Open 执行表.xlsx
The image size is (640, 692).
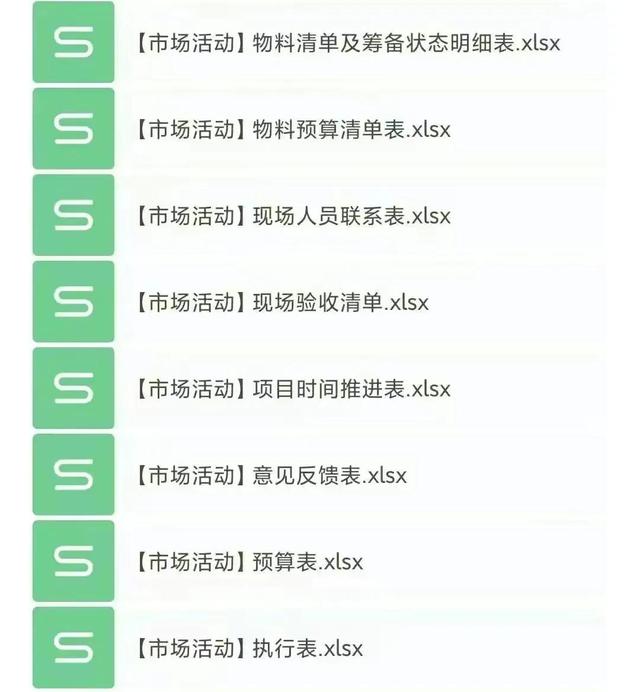[x=248, y=648]
